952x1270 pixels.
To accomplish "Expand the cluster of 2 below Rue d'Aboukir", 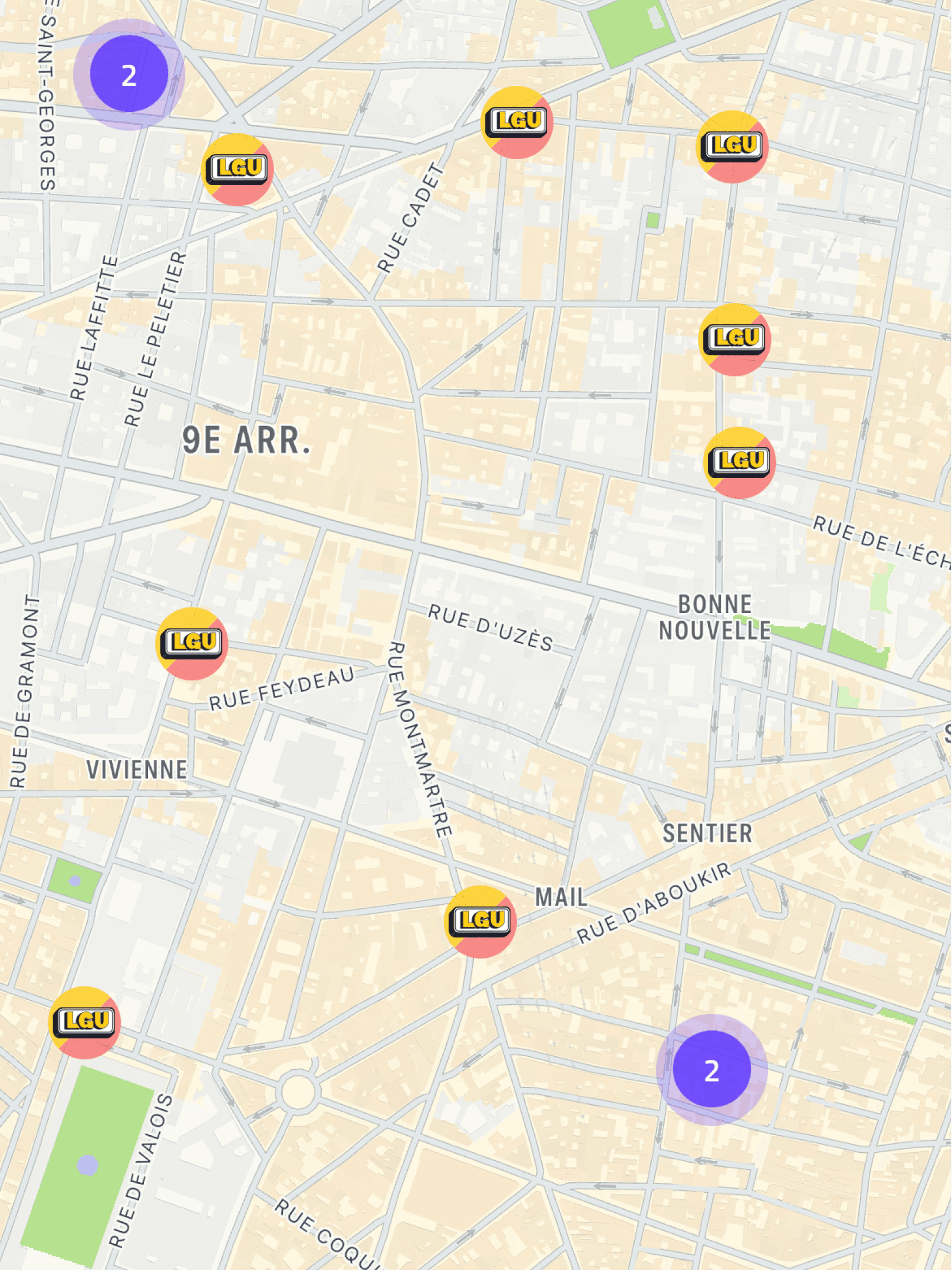I will (x=711, y=1069).
